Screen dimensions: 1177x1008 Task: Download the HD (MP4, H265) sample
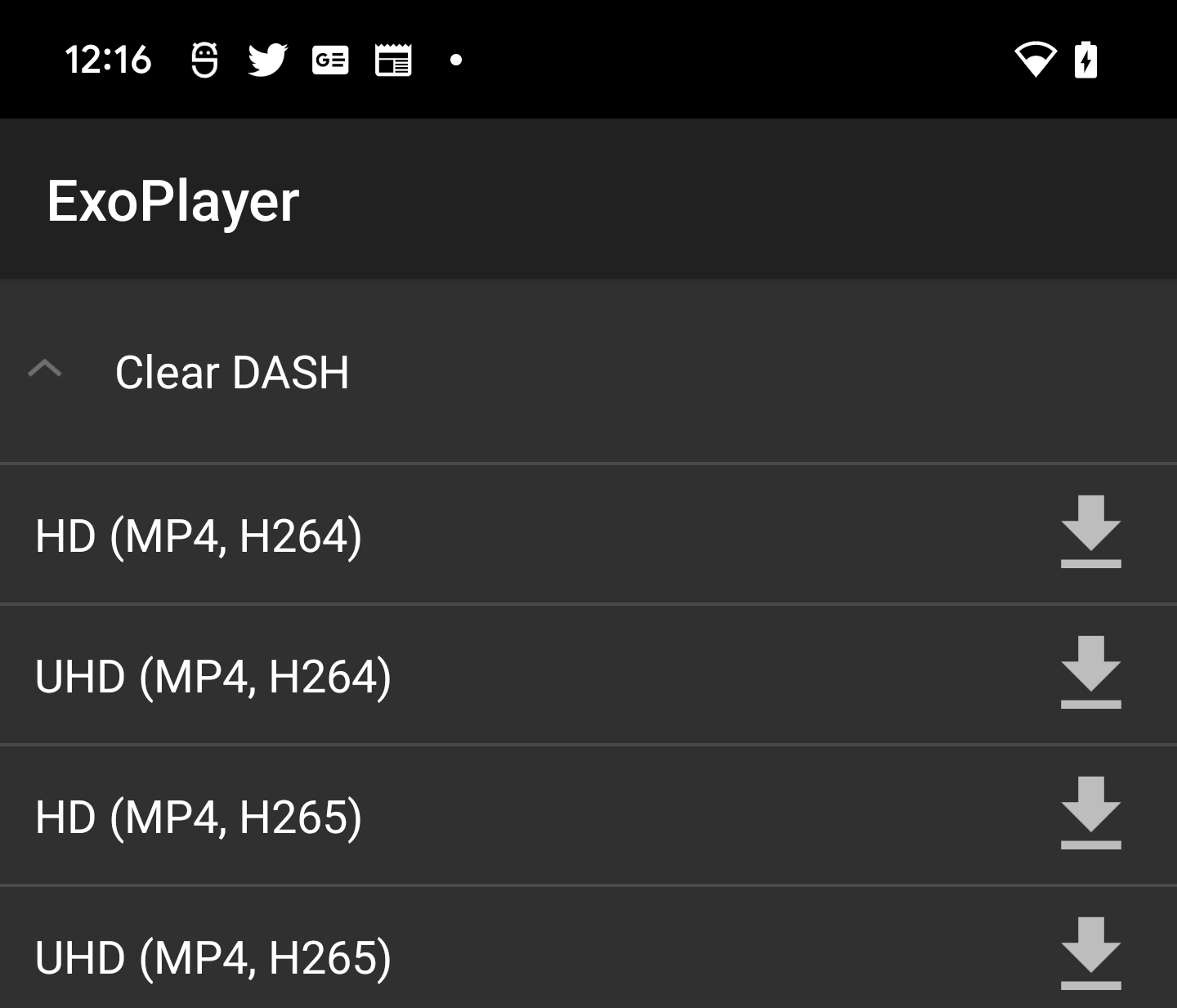(1090, 813)
